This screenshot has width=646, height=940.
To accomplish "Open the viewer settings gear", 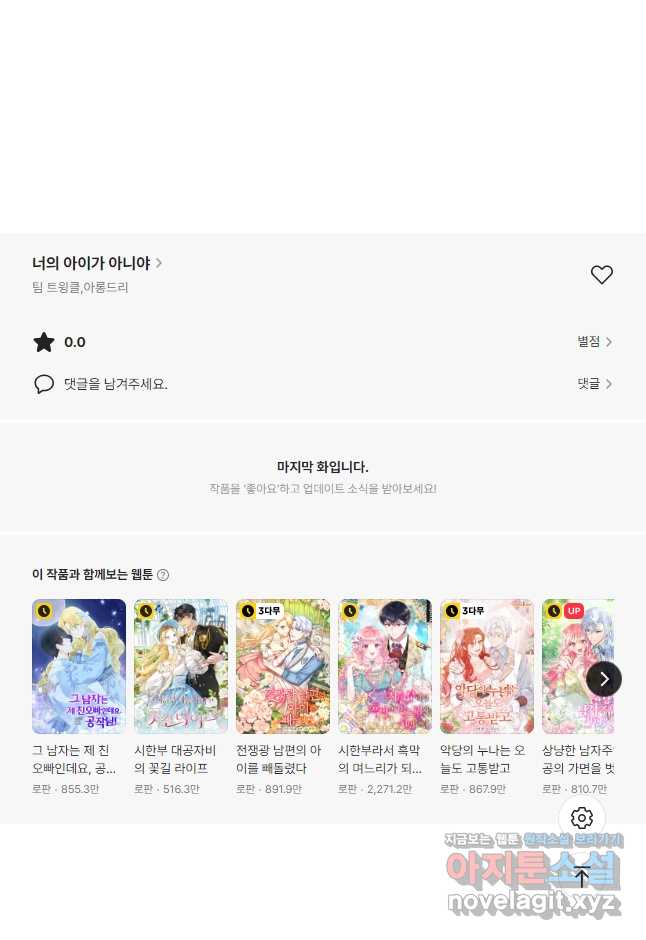I will 582,818.
